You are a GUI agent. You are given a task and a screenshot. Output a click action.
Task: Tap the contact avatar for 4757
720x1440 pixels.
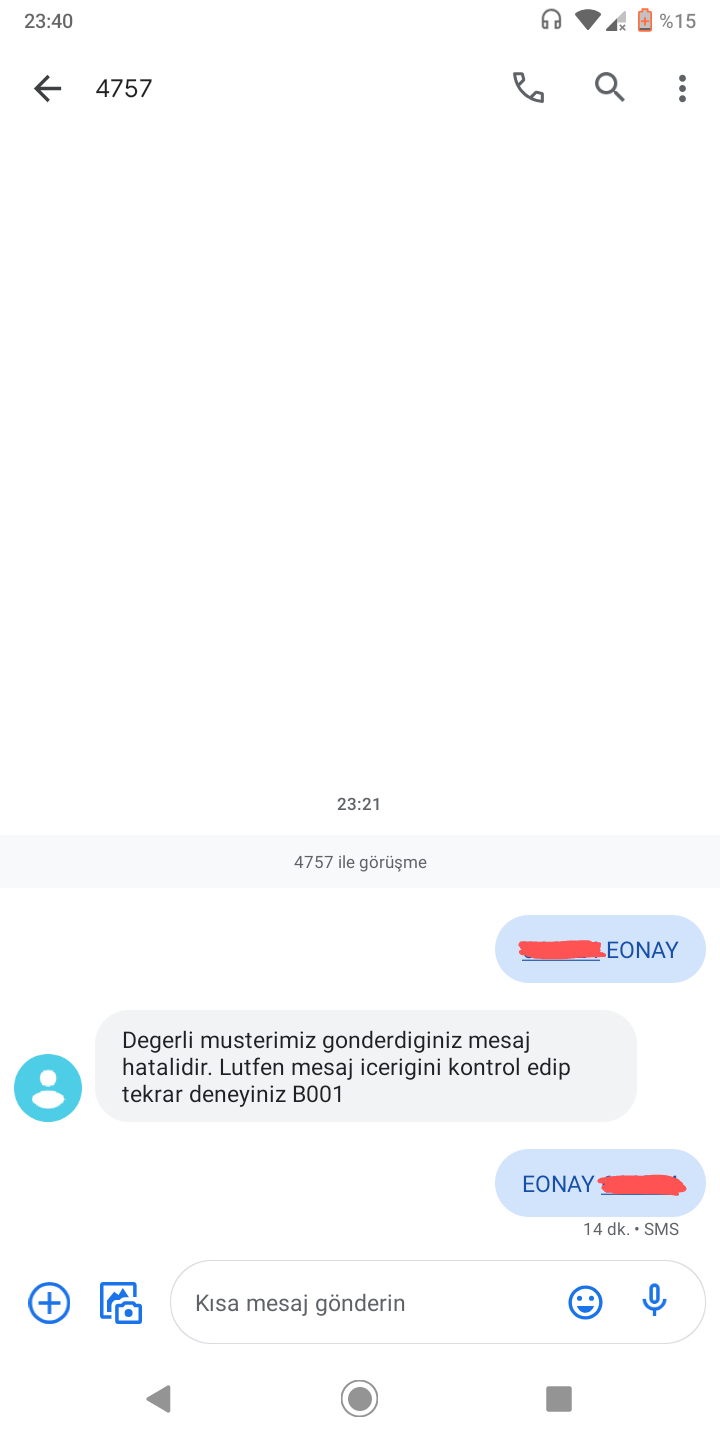pos(48,1088)
